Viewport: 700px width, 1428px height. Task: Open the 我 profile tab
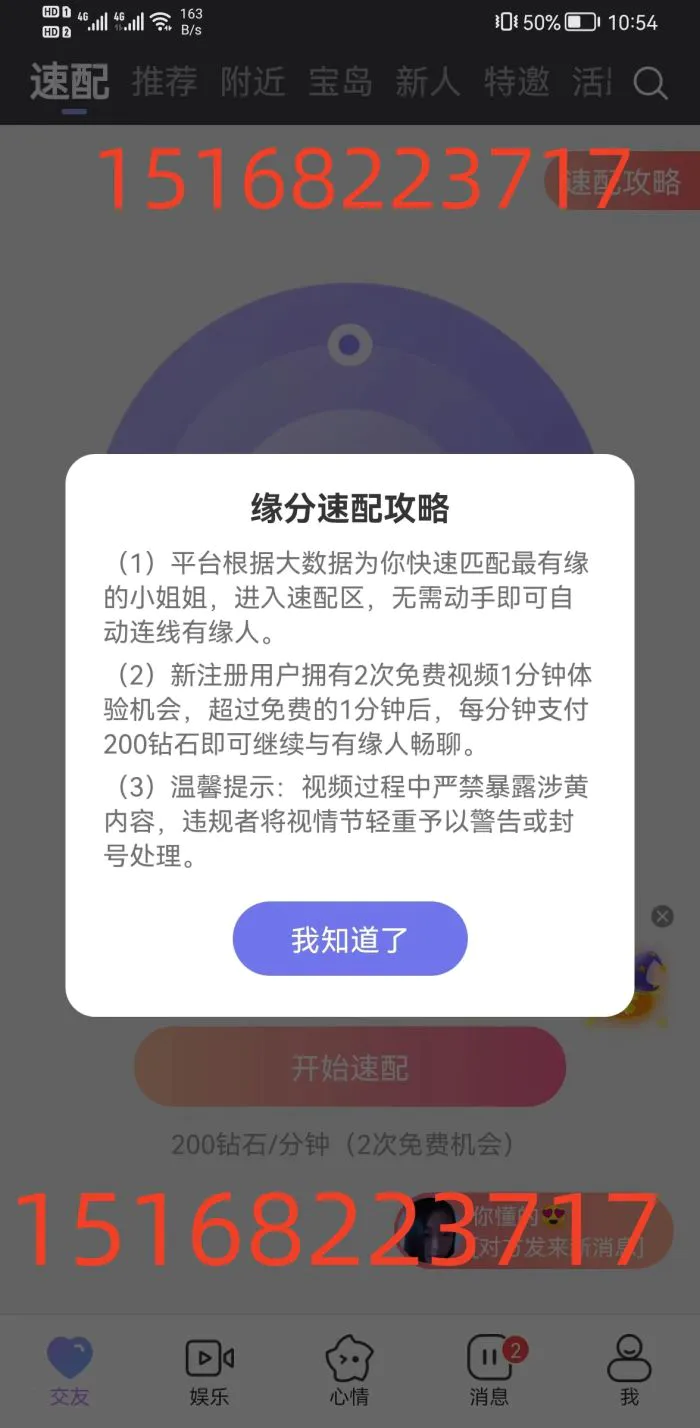pos(629,1370)
